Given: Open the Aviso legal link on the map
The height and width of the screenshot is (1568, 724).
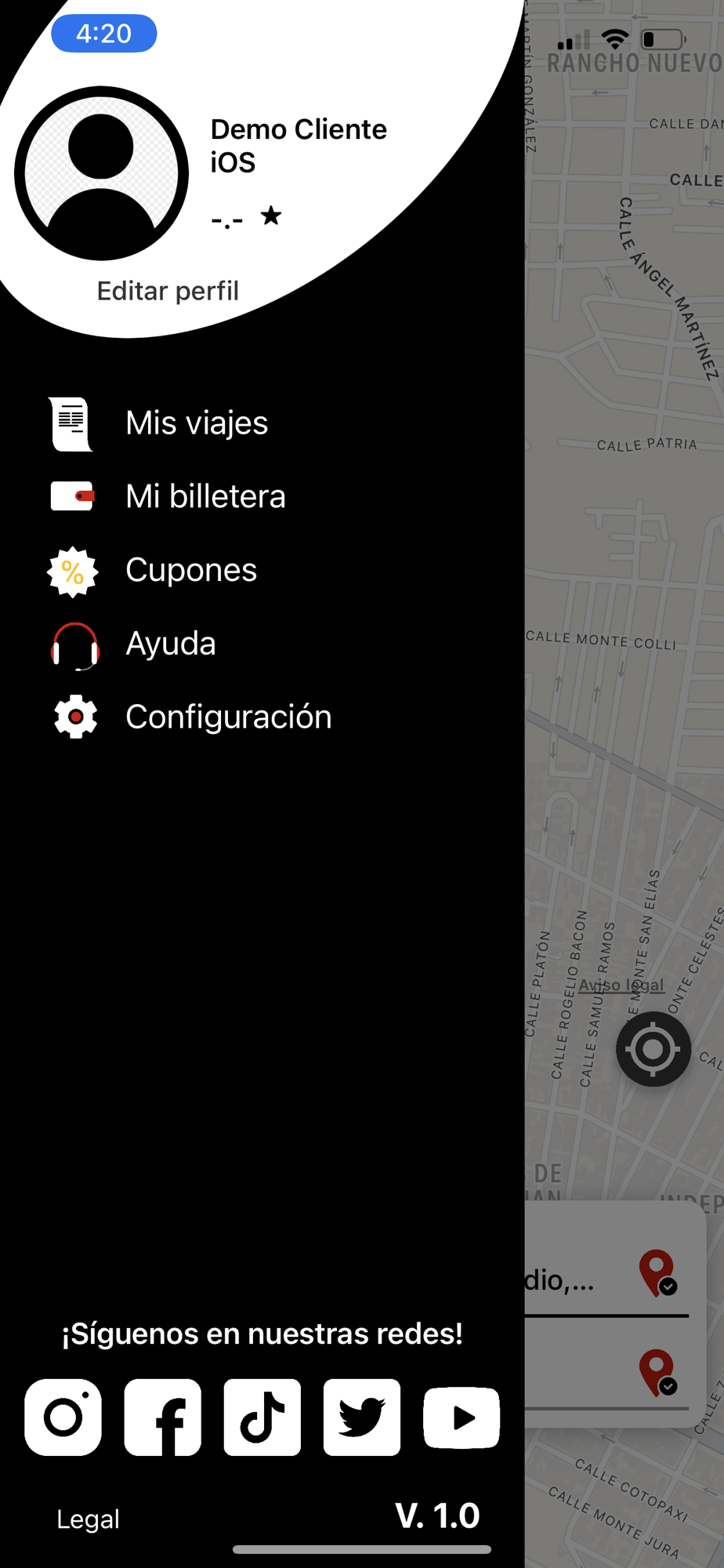Looking at the screenshot, I should tap(621, 985).
